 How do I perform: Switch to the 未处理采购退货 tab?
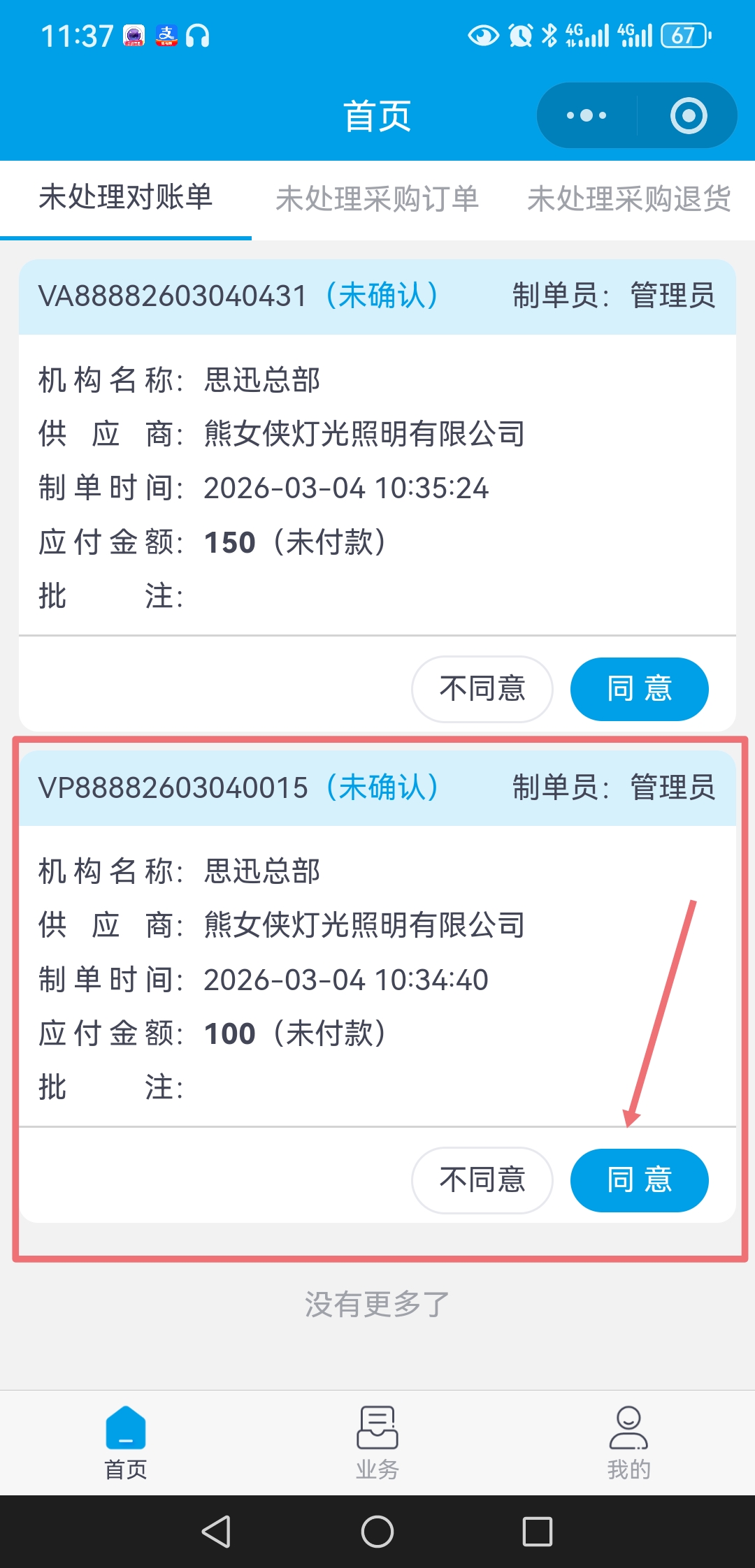point(628,199)
